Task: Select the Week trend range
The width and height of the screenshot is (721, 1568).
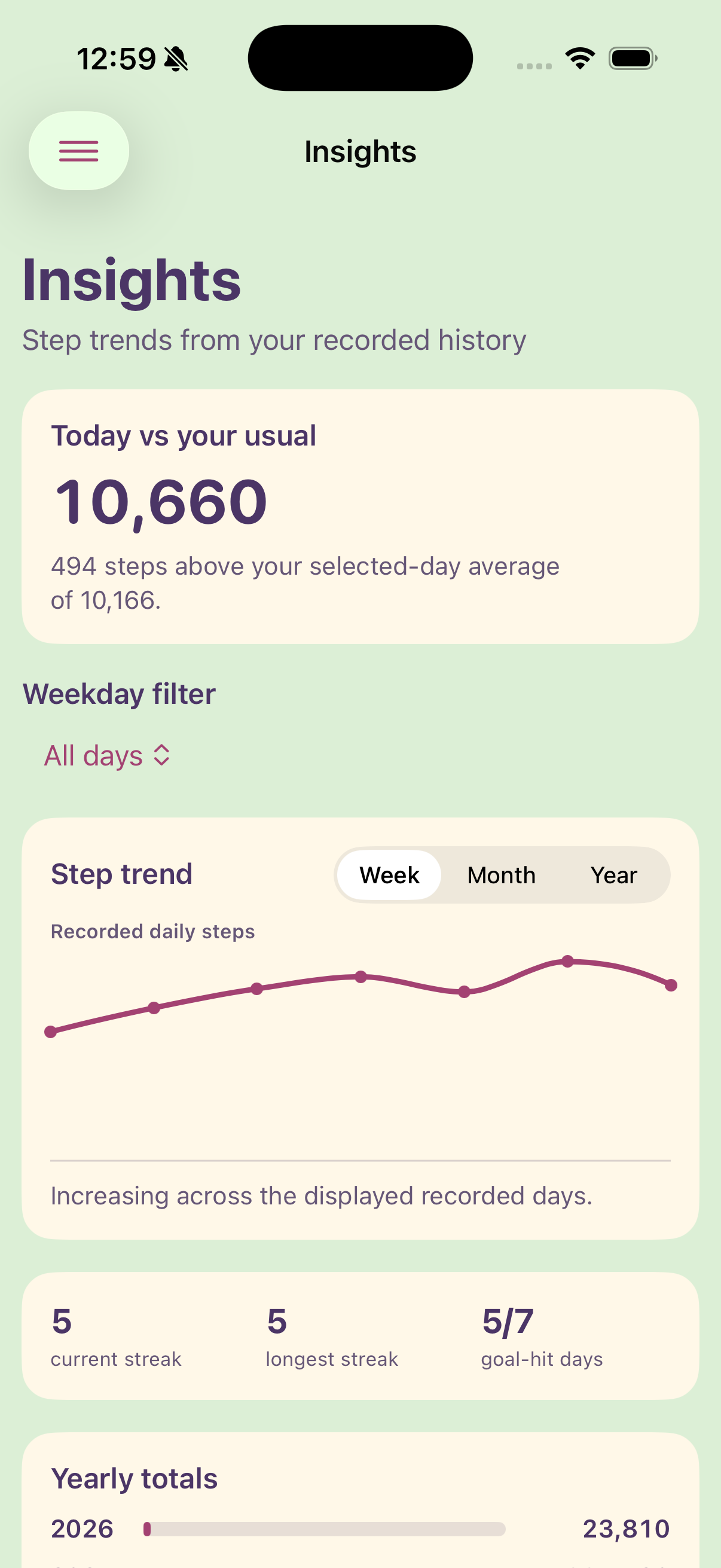Action: pos(389,875)
